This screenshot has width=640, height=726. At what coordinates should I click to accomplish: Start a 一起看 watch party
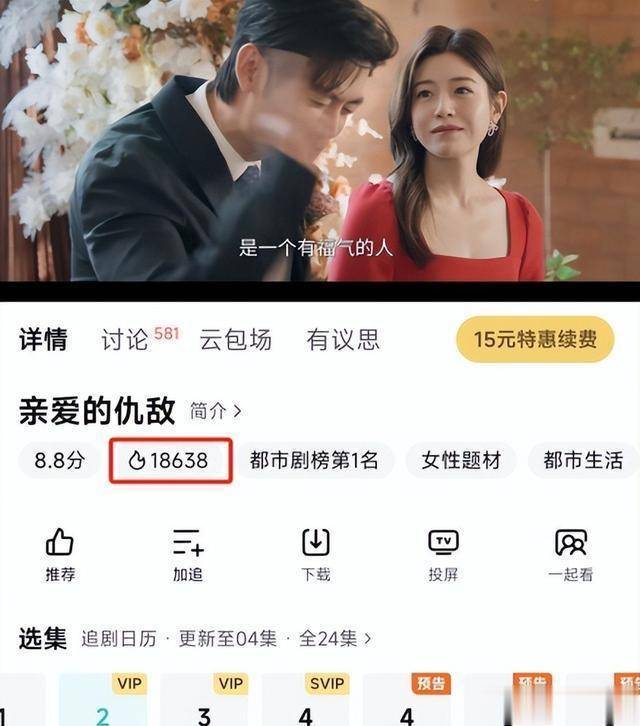571,555
